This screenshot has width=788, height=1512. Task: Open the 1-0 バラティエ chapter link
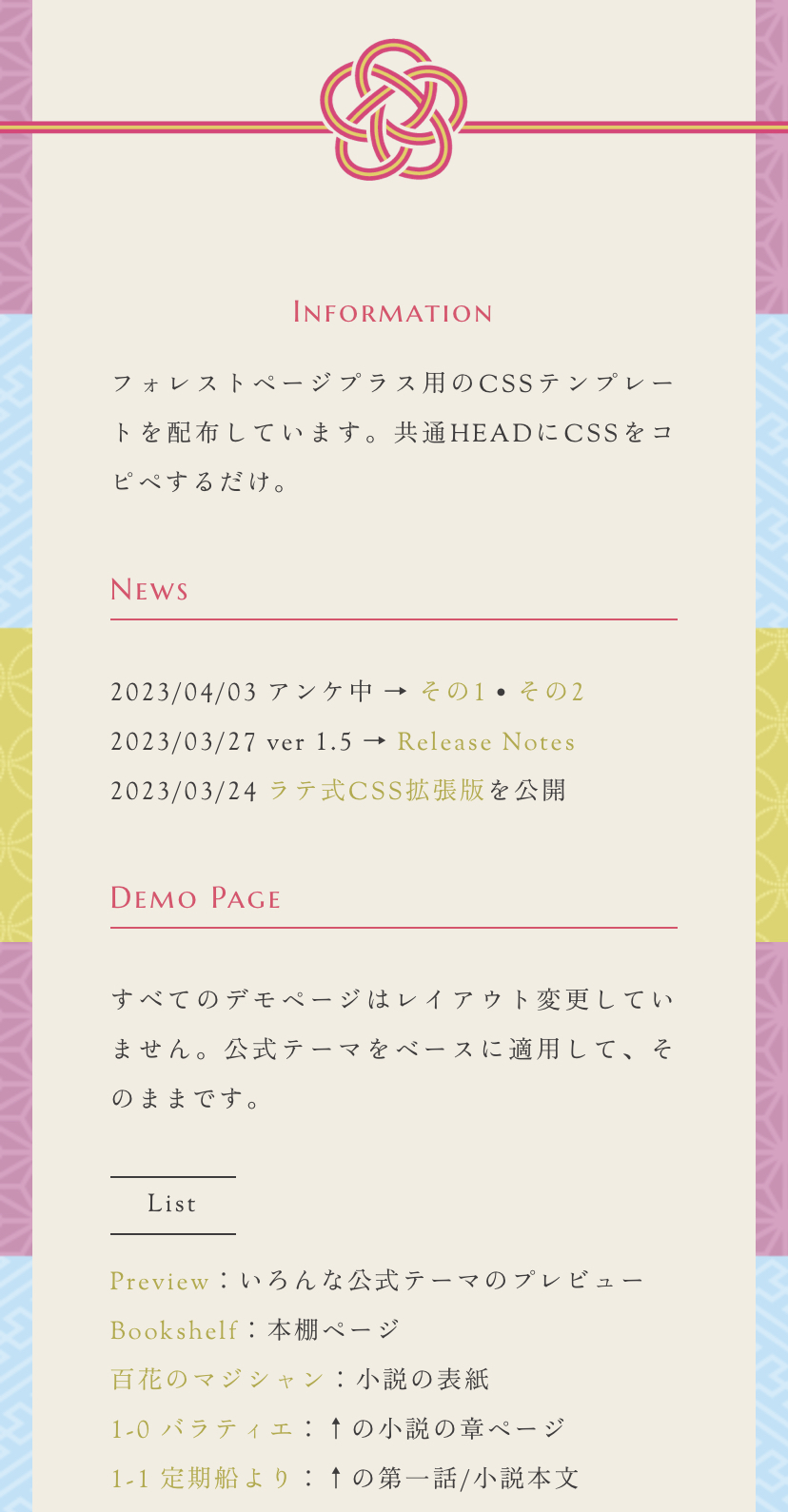point(202,1429)
